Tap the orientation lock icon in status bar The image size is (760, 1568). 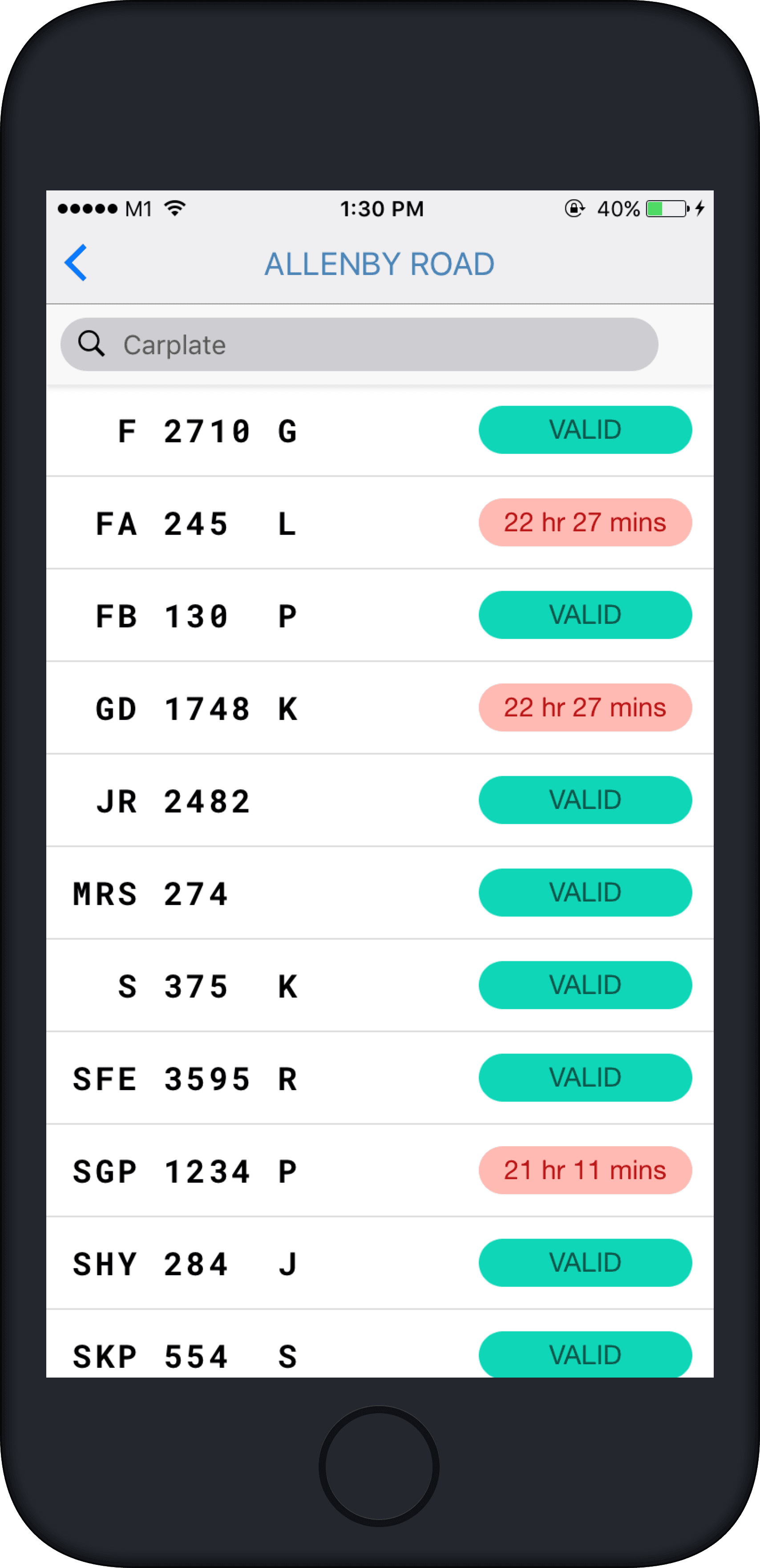574,209
